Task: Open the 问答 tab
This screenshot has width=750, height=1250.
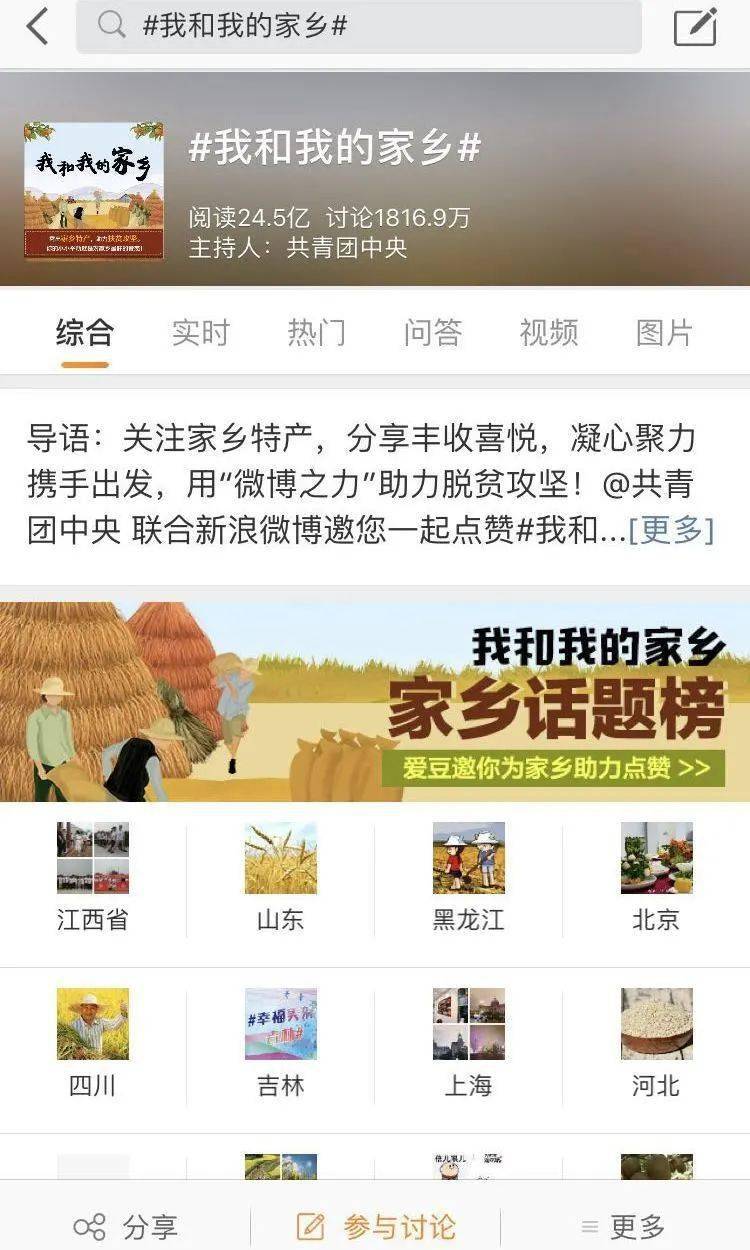Action: (432, 333)
